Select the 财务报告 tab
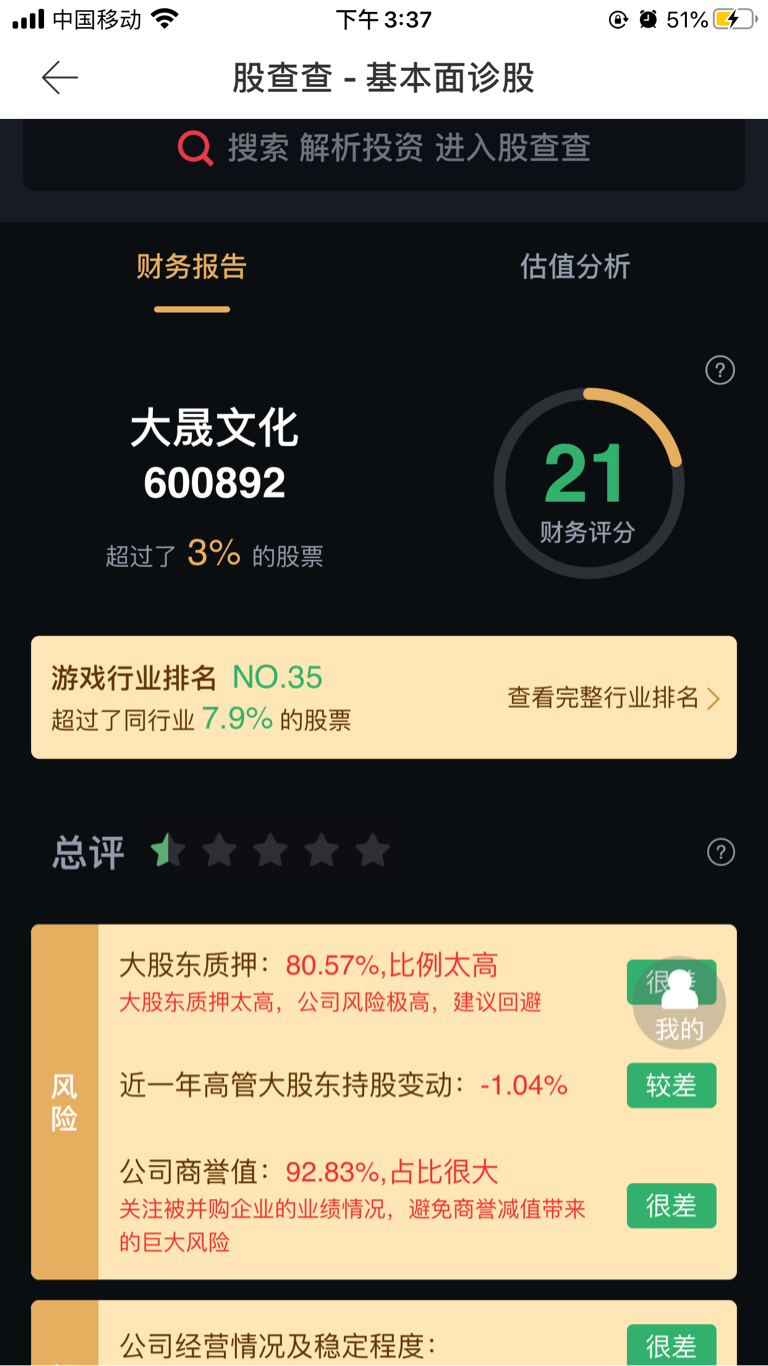768x1366 pixels. (192, 266)
